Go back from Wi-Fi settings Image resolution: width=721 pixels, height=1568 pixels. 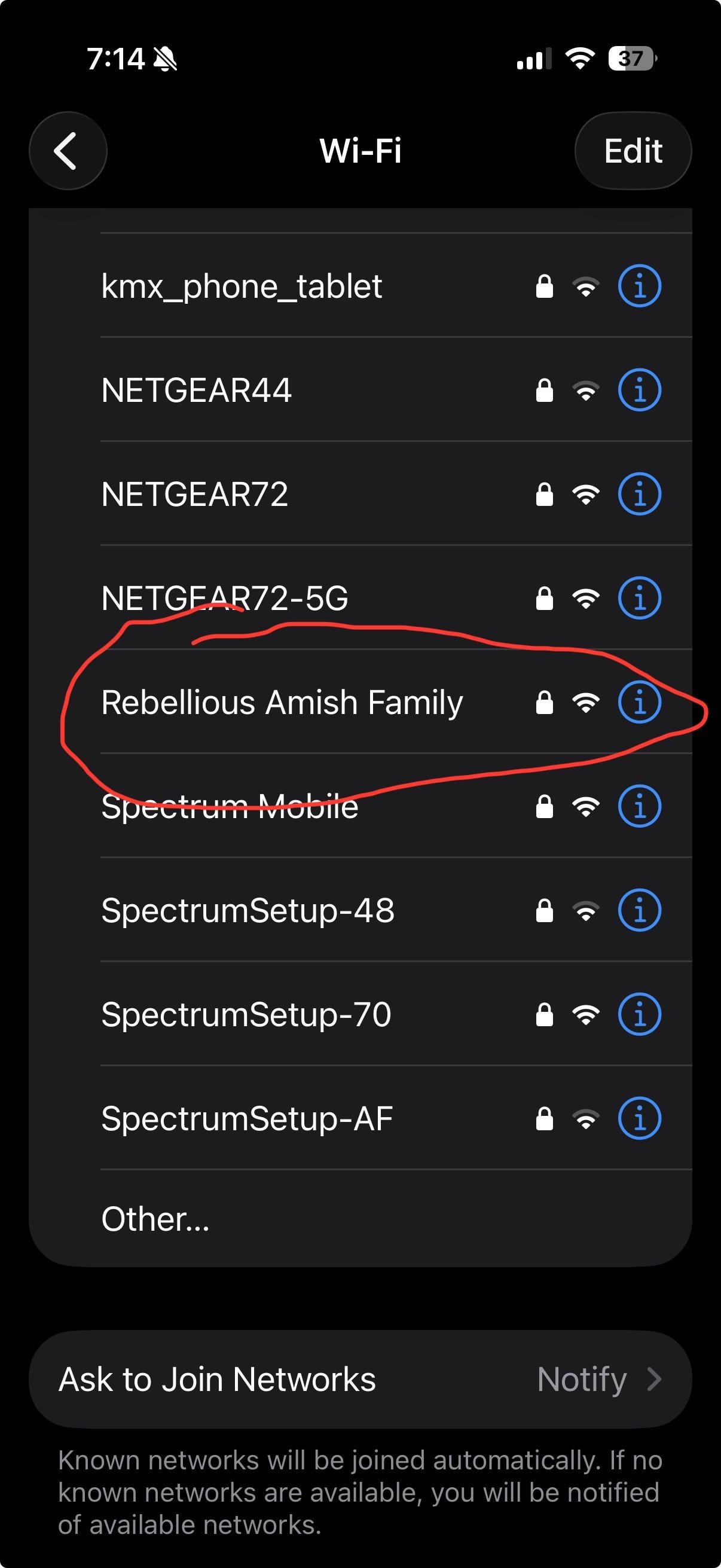tap(68, 150)
